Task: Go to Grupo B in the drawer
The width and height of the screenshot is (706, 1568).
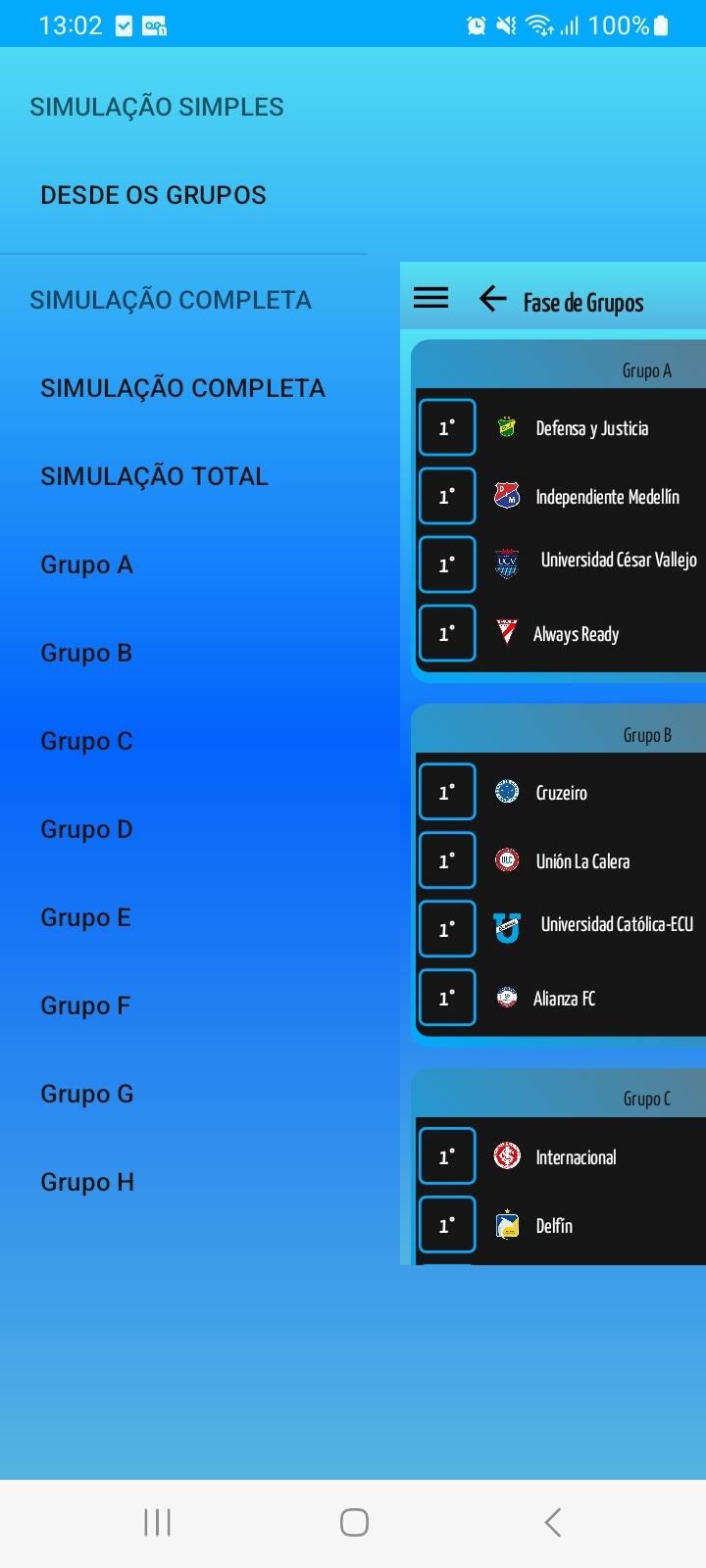Action: [86, 653]
